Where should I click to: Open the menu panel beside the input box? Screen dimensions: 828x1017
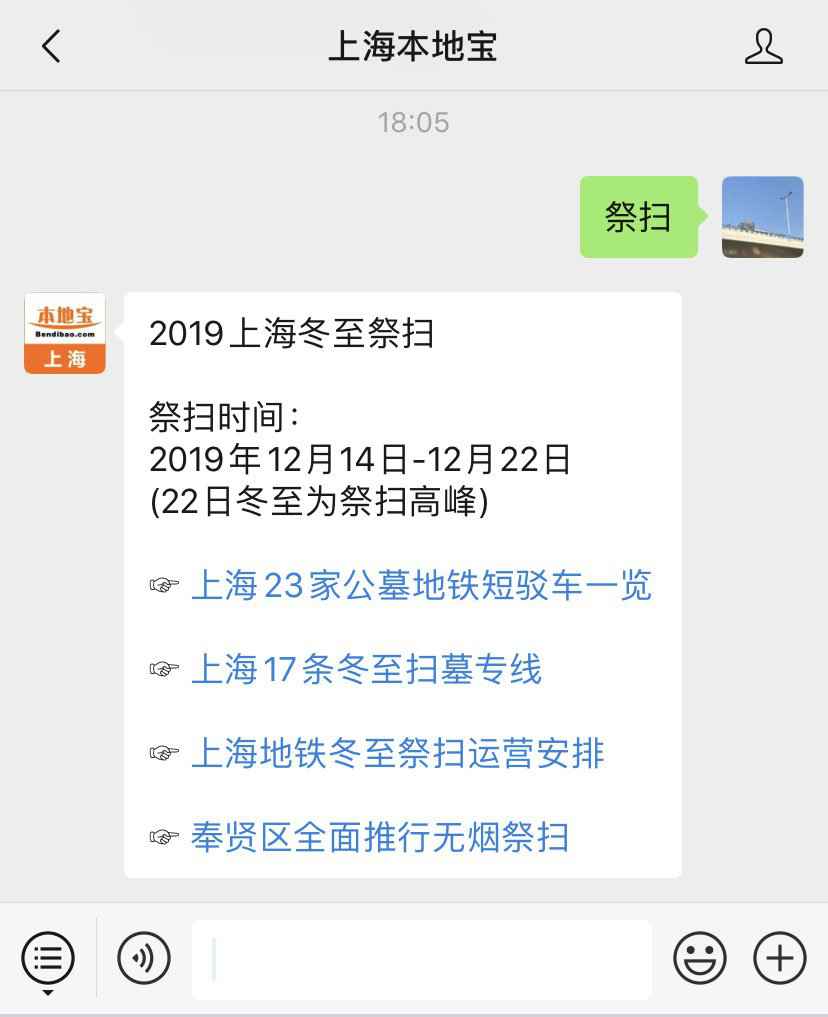48,958
